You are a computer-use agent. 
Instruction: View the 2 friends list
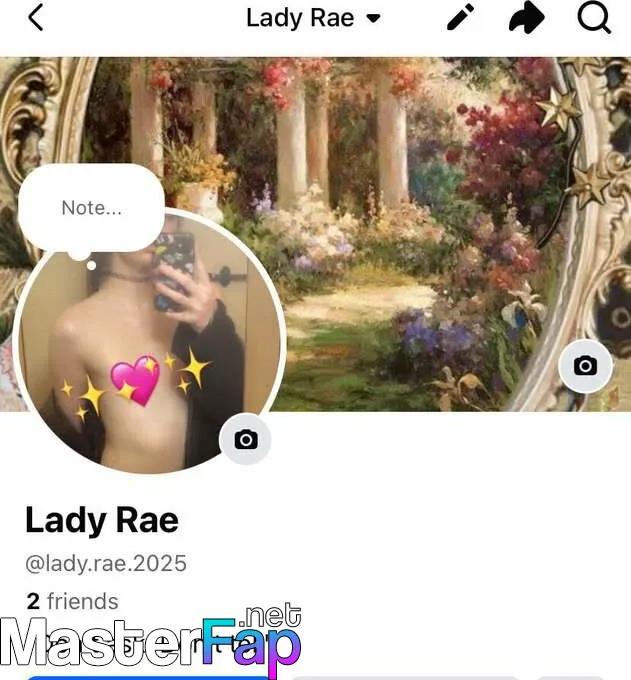(72, 602)
